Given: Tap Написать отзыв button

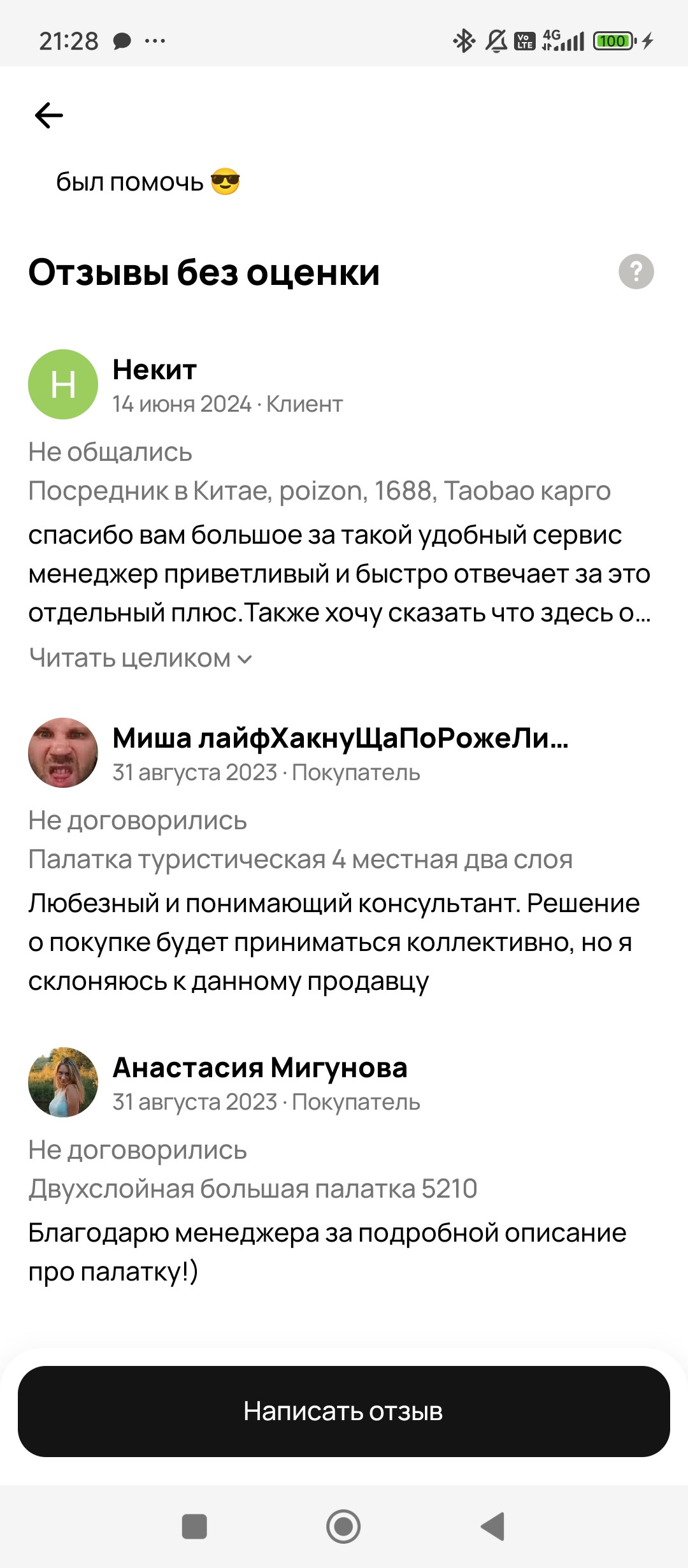Looking at the screenshot, I should pos(344,1411).
